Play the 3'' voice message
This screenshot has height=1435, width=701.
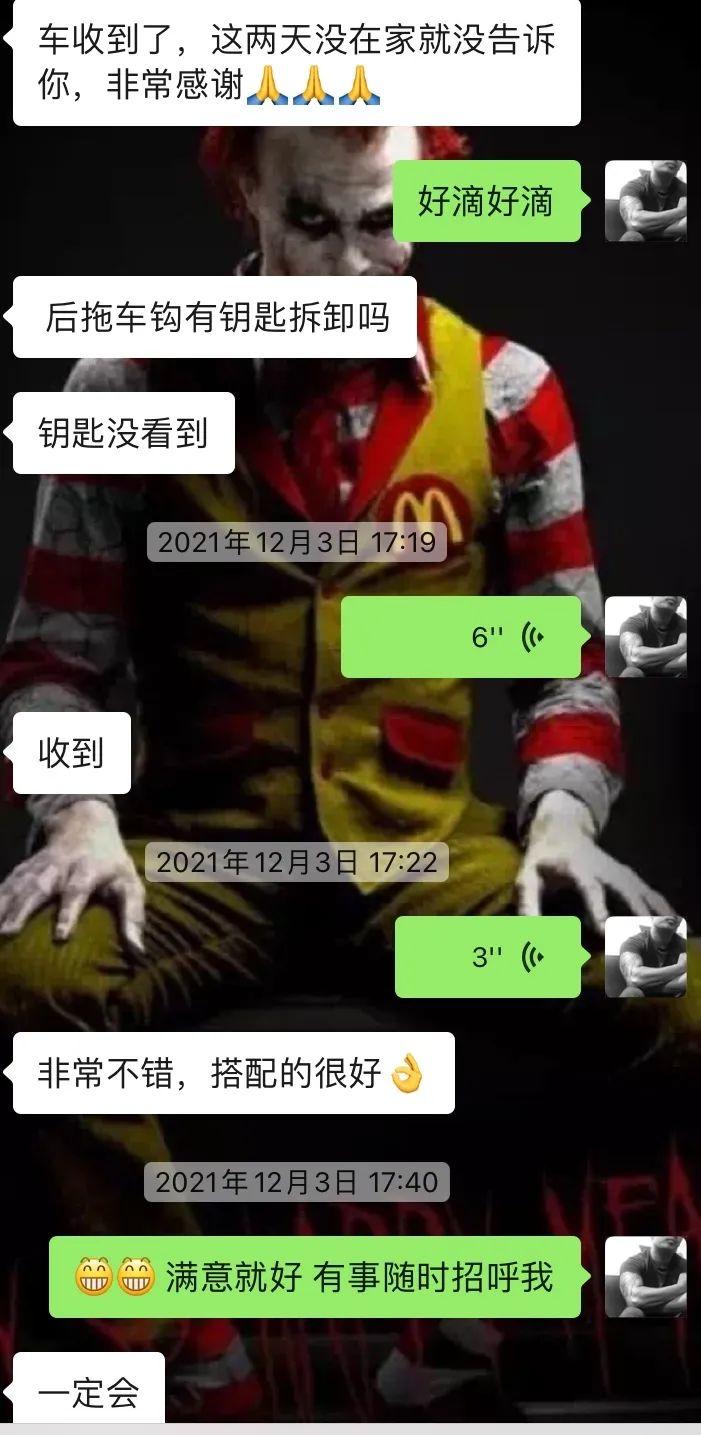click(x=488, y=957)
